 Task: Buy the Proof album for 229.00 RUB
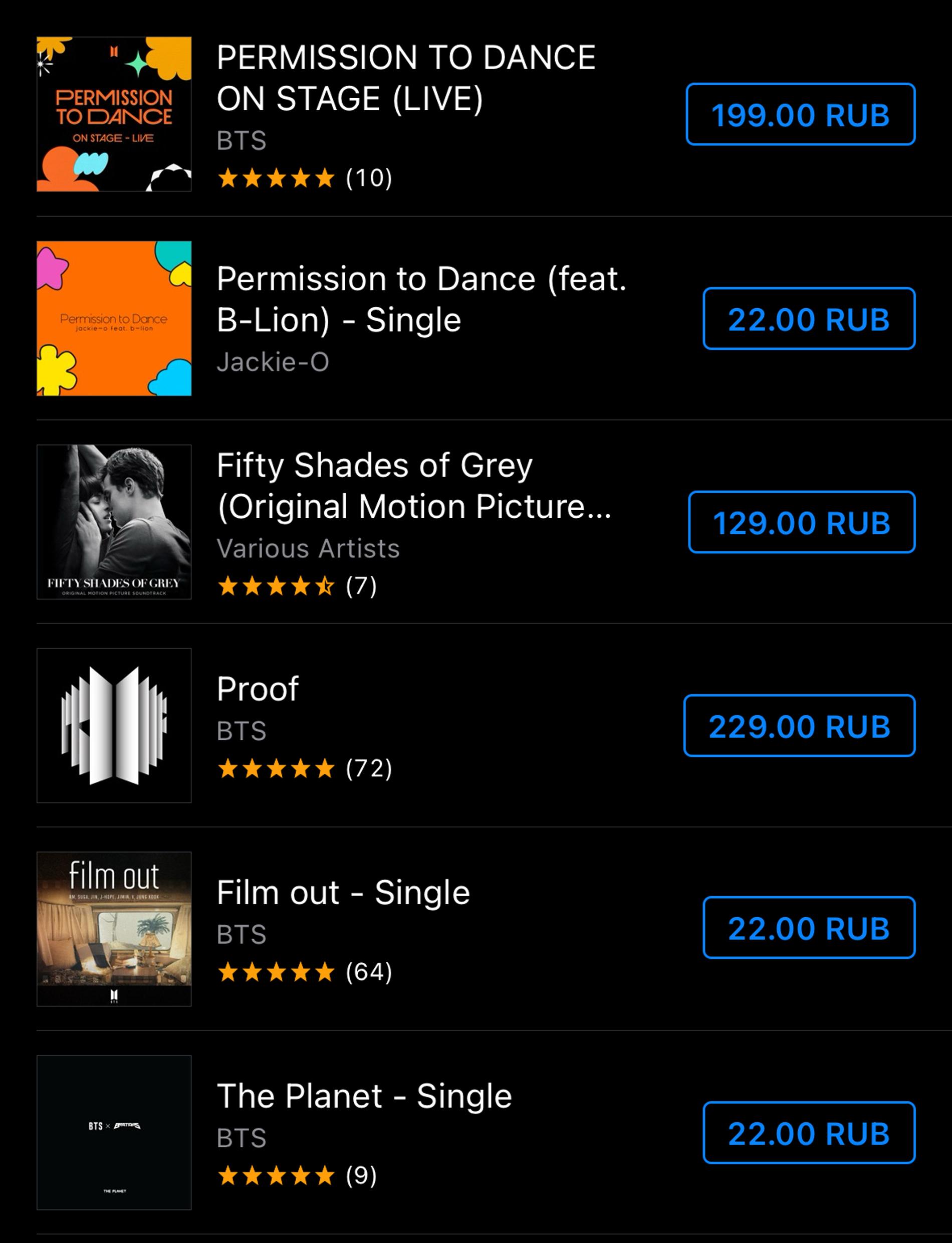(x=799, y=726)
